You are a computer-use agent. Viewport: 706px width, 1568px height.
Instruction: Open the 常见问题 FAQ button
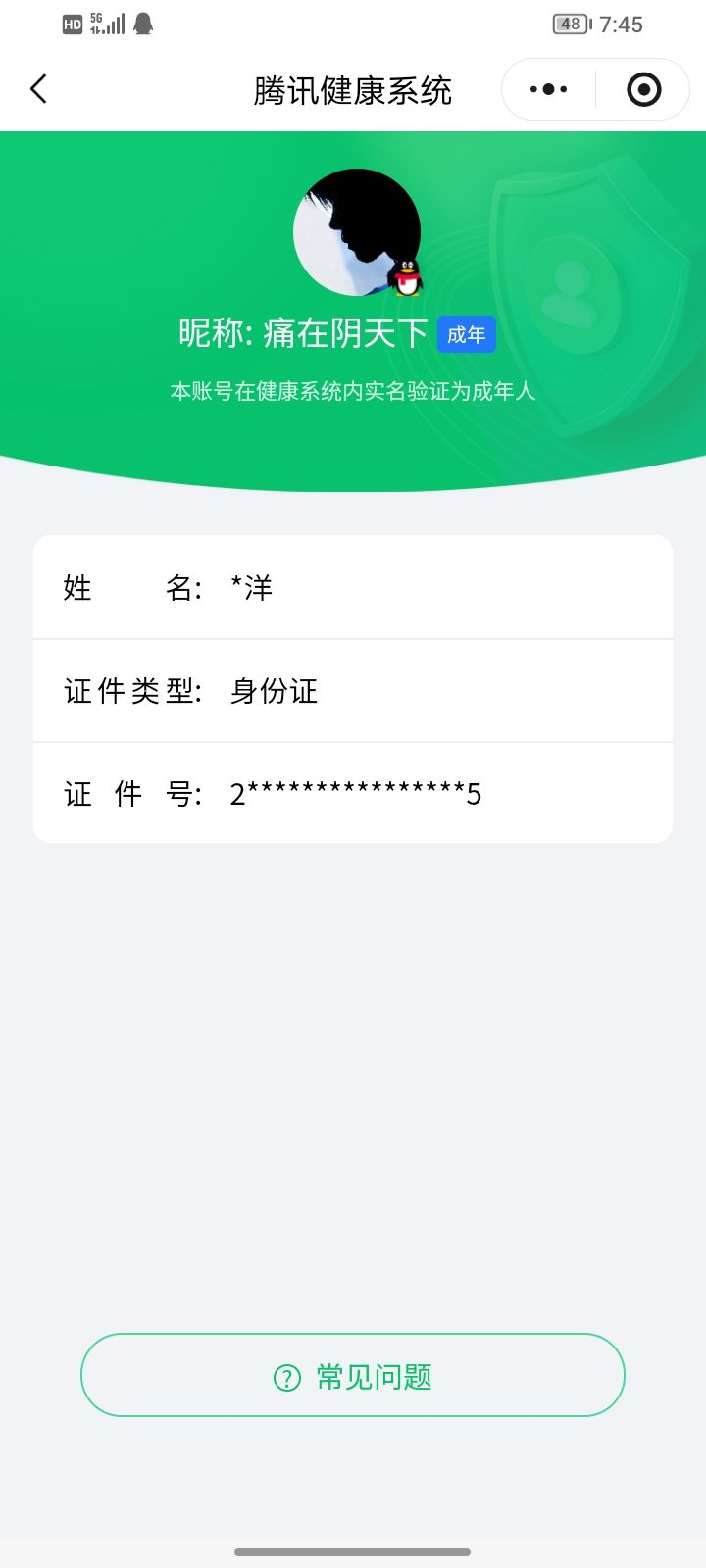point(351,1375)
